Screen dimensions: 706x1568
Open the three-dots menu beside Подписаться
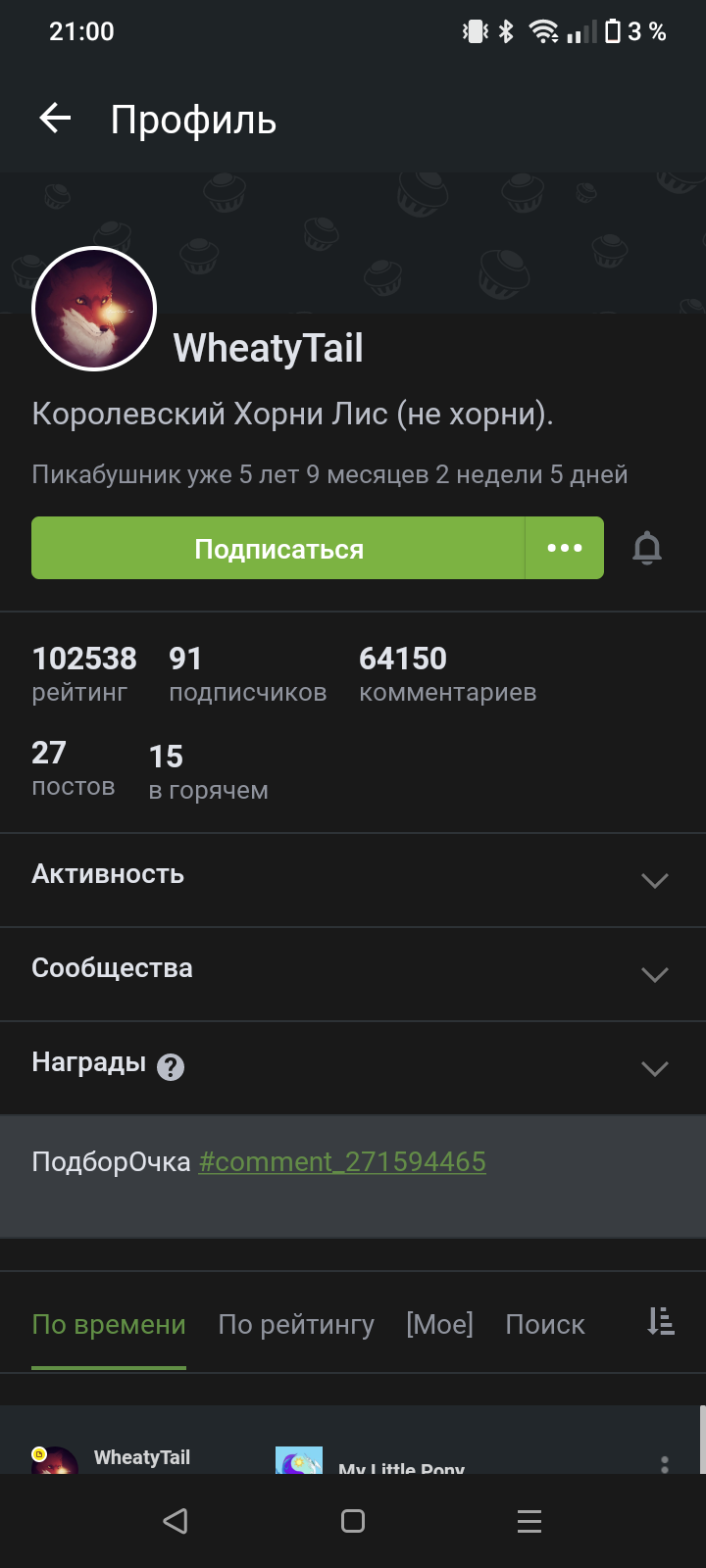pos(565,549)
